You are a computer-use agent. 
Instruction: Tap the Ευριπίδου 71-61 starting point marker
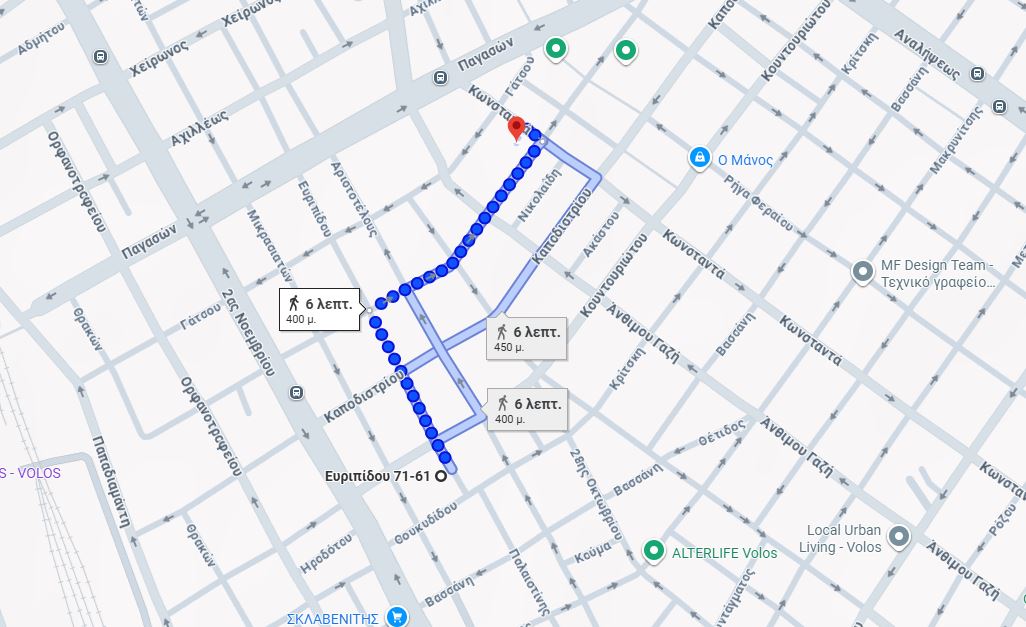442,476
